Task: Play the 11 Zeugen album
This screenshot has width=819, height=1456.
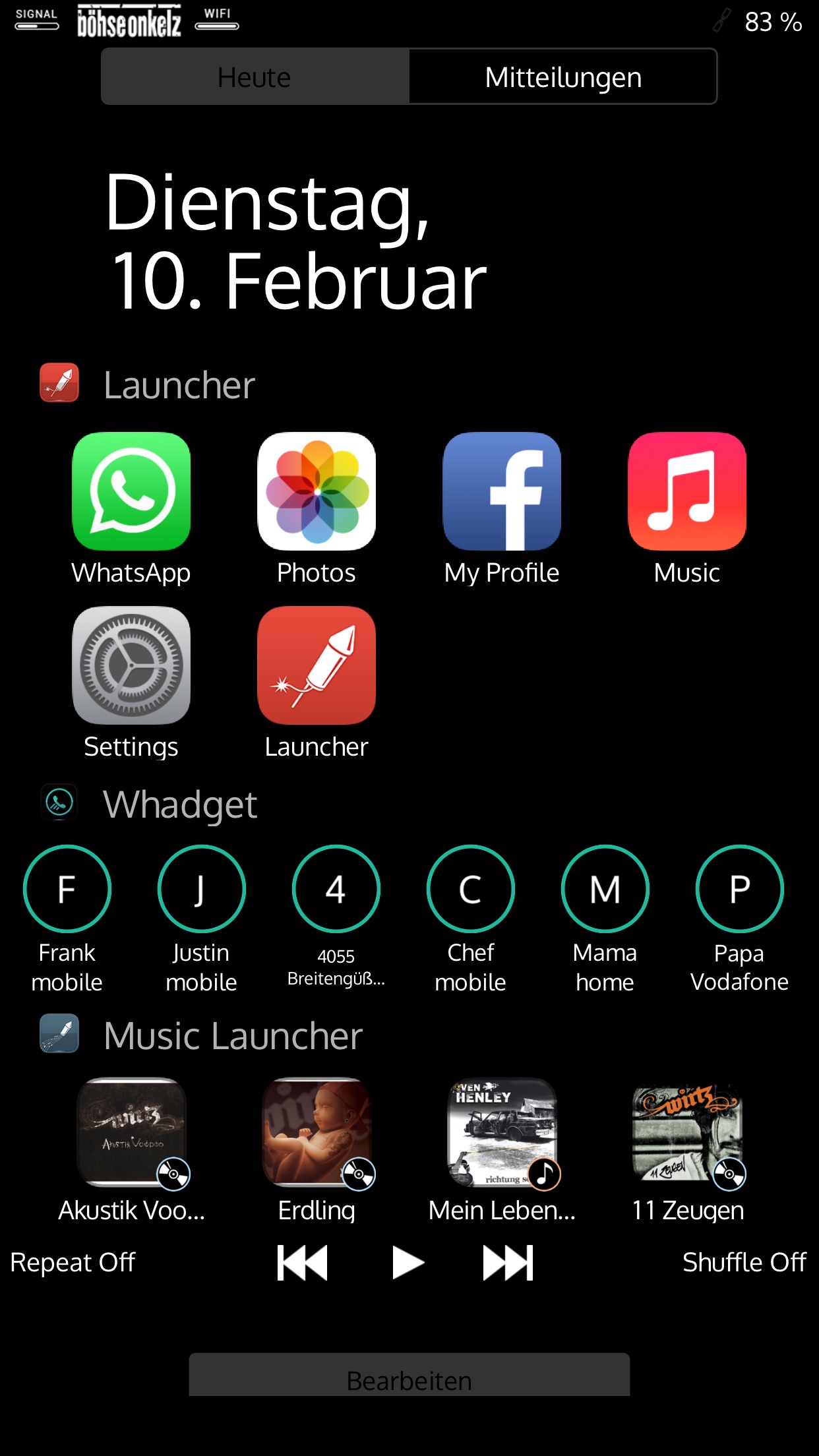Action: 688,1132
